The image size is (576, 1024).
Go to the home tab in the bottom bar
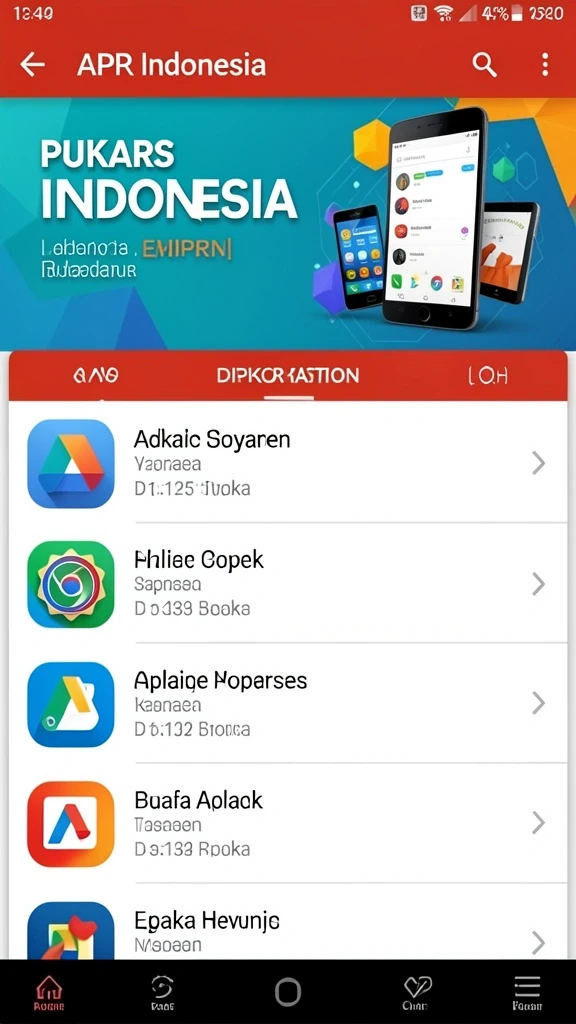tap(49, 991)
